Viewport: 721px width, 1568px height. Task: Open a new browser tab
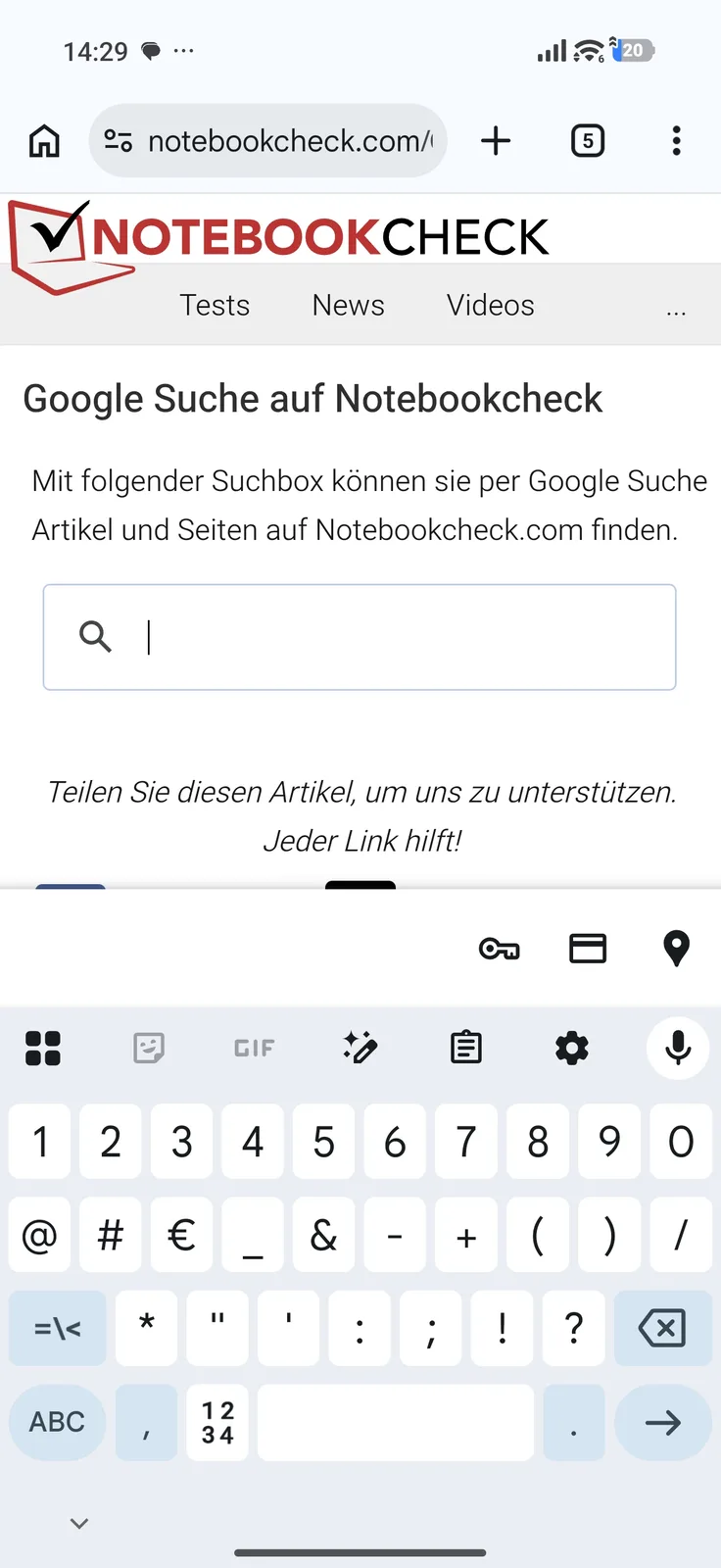pos(497,141)
